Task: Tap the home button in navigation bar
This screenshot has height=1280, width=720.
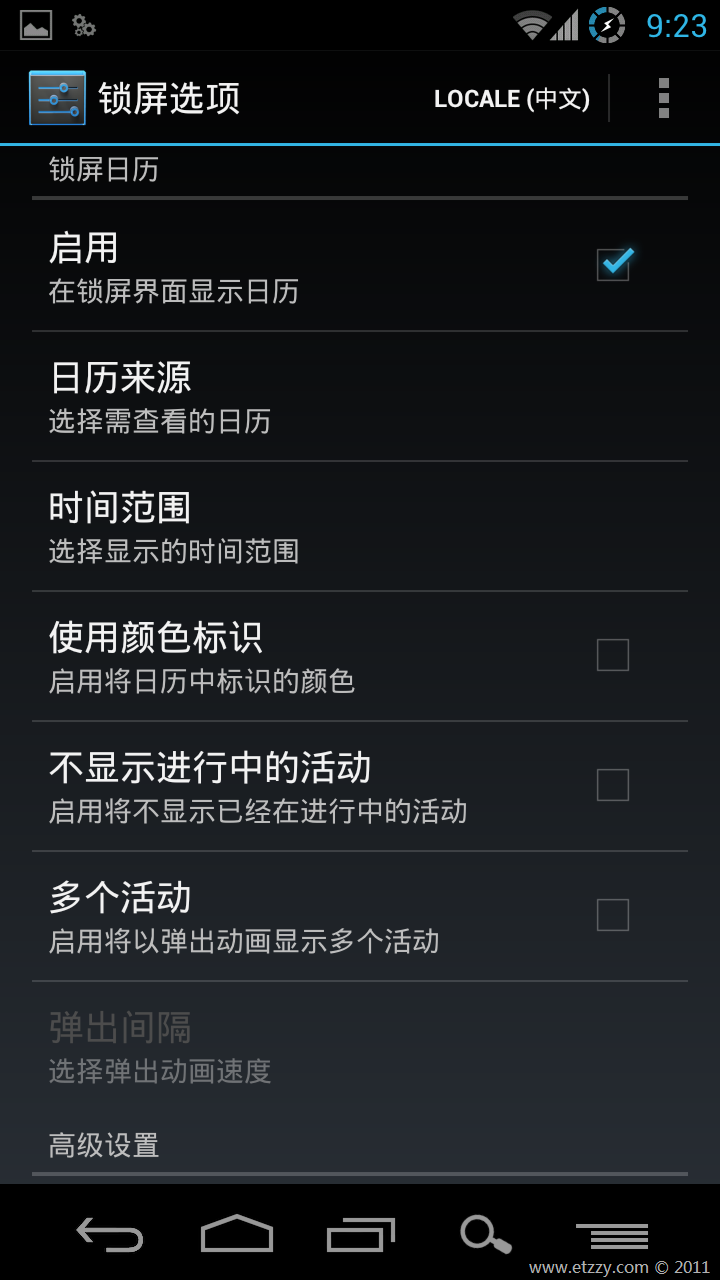Action: point(237,1234)
